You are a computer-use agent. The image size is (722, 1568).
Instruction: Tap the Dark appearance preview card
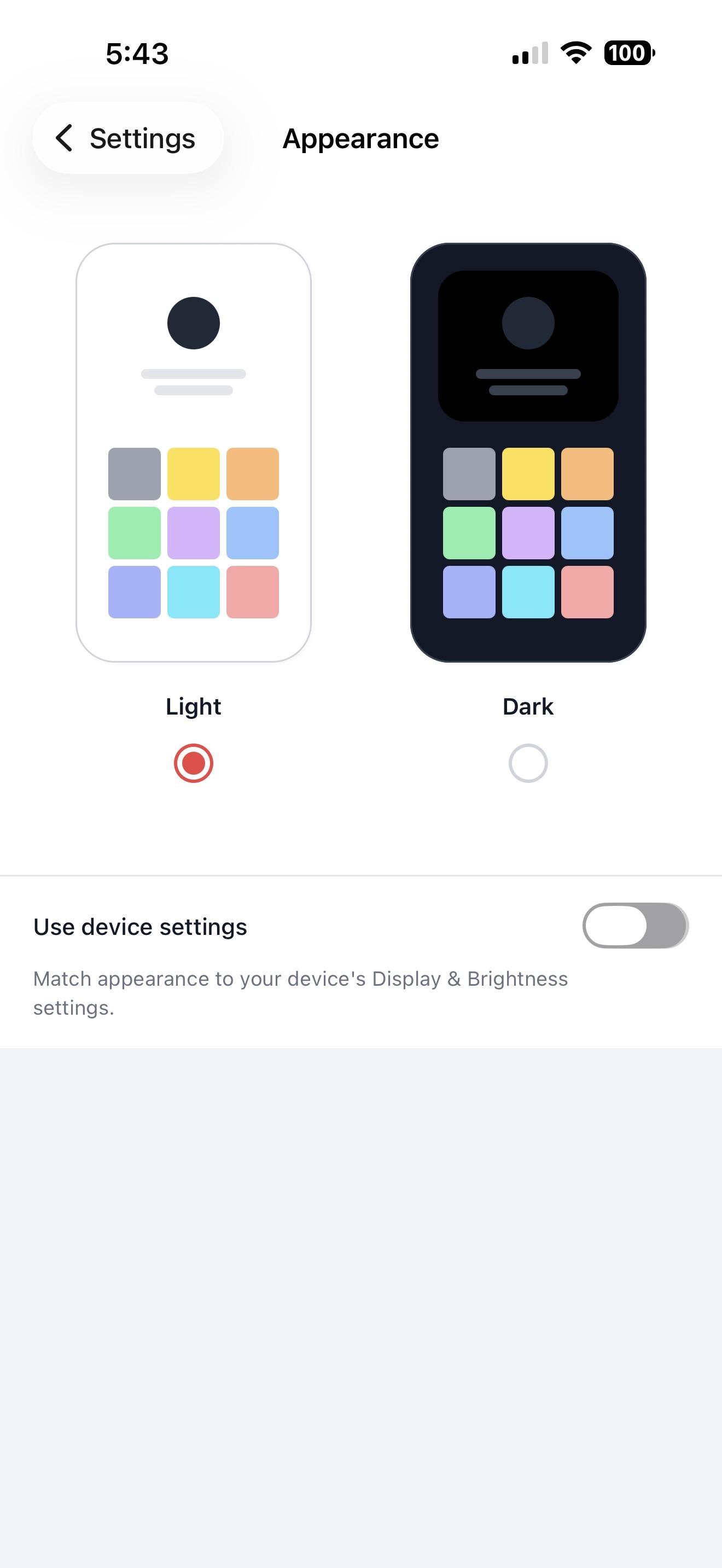pyautogui.click(x=528, y=452)
